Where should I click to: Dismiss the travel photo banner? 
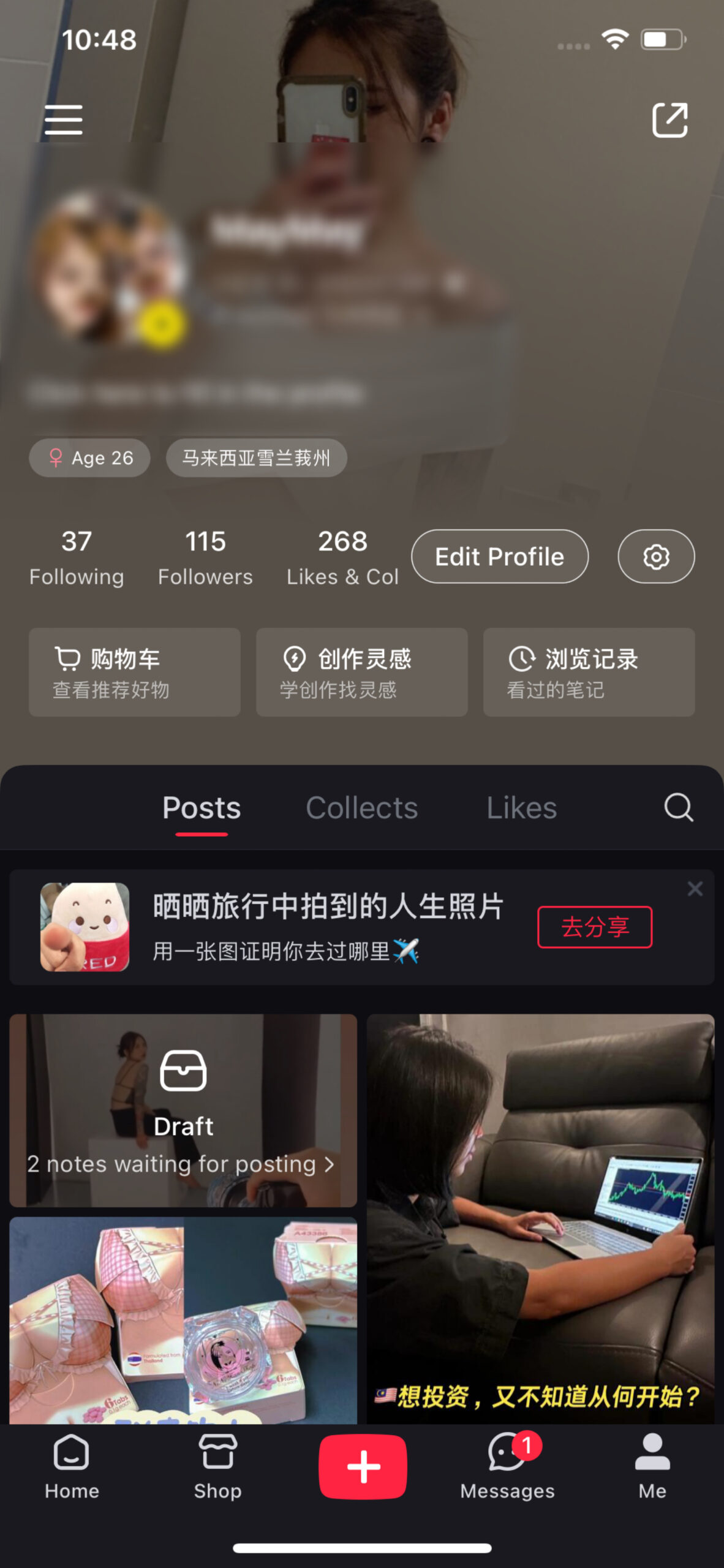click(x=695, y=888)
